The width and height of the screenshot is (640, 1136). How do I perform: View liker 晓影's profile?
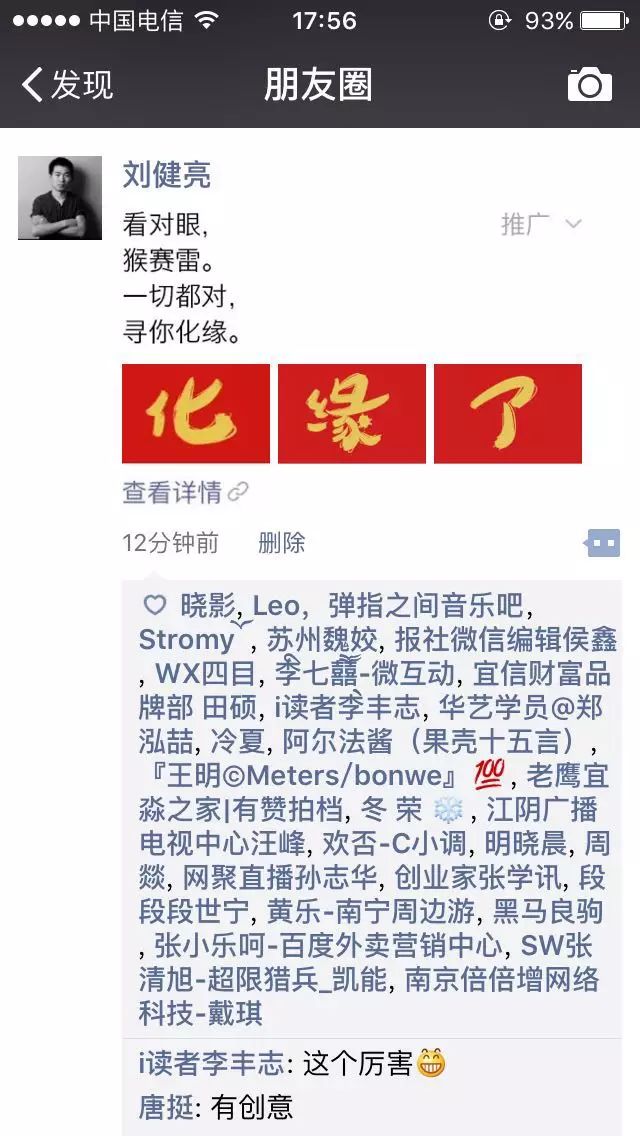click(x=207, y=605)
